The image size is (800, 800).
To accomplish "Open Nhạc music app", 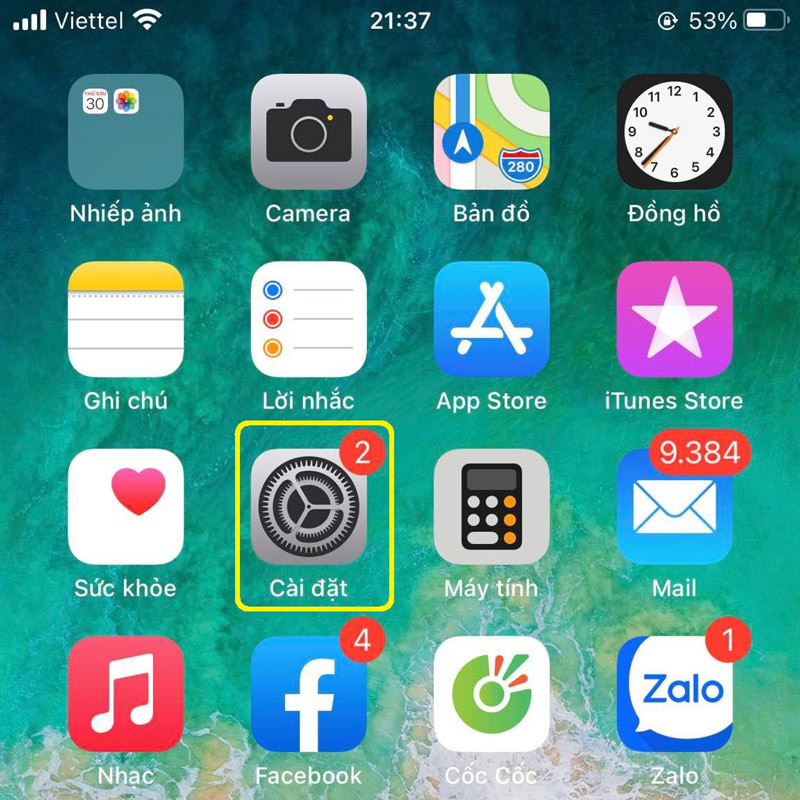I will pyautogui.click(x=125, y=693).
